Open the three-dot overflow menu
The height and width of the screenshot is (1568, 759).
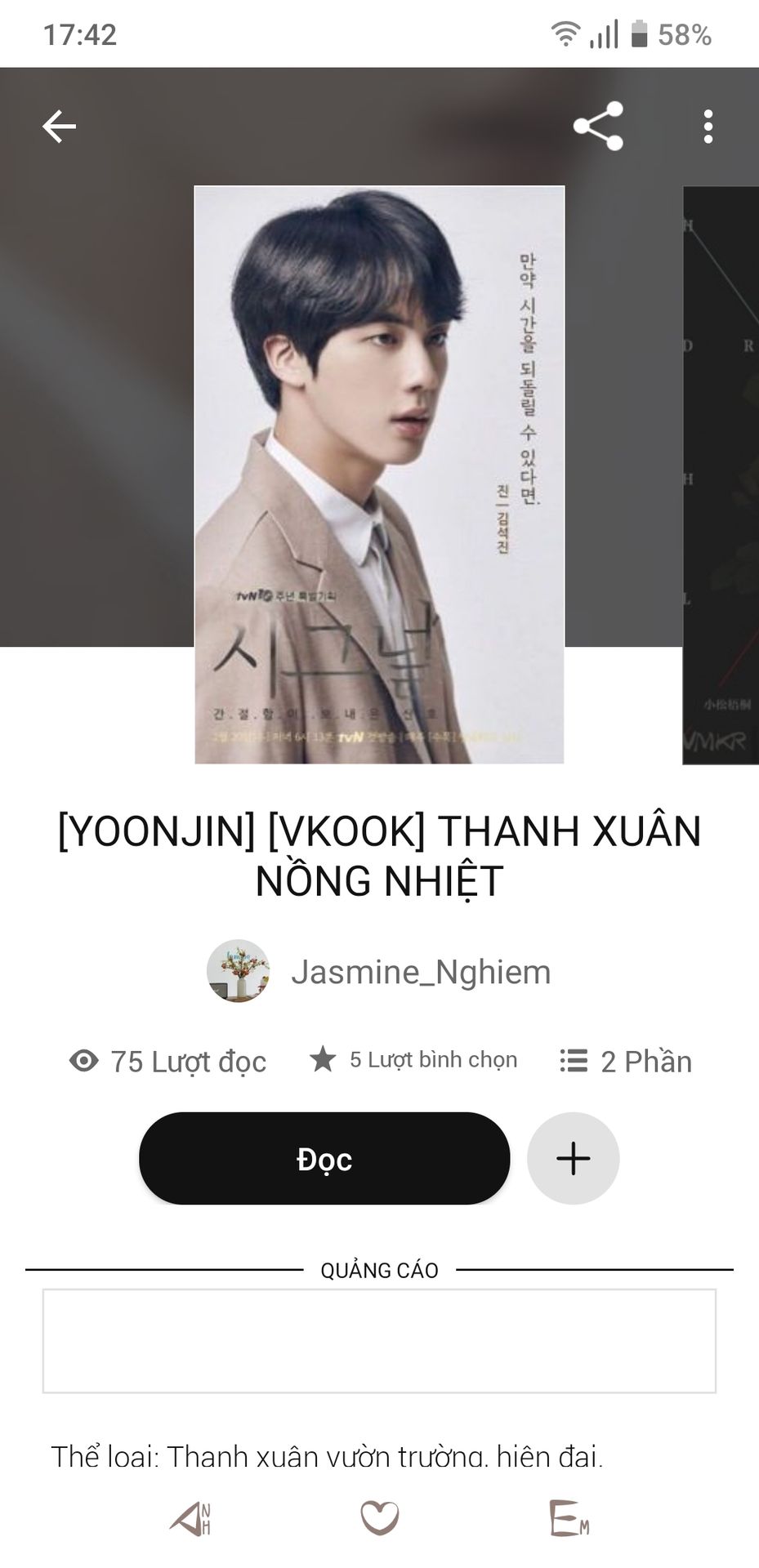[708, 127]
